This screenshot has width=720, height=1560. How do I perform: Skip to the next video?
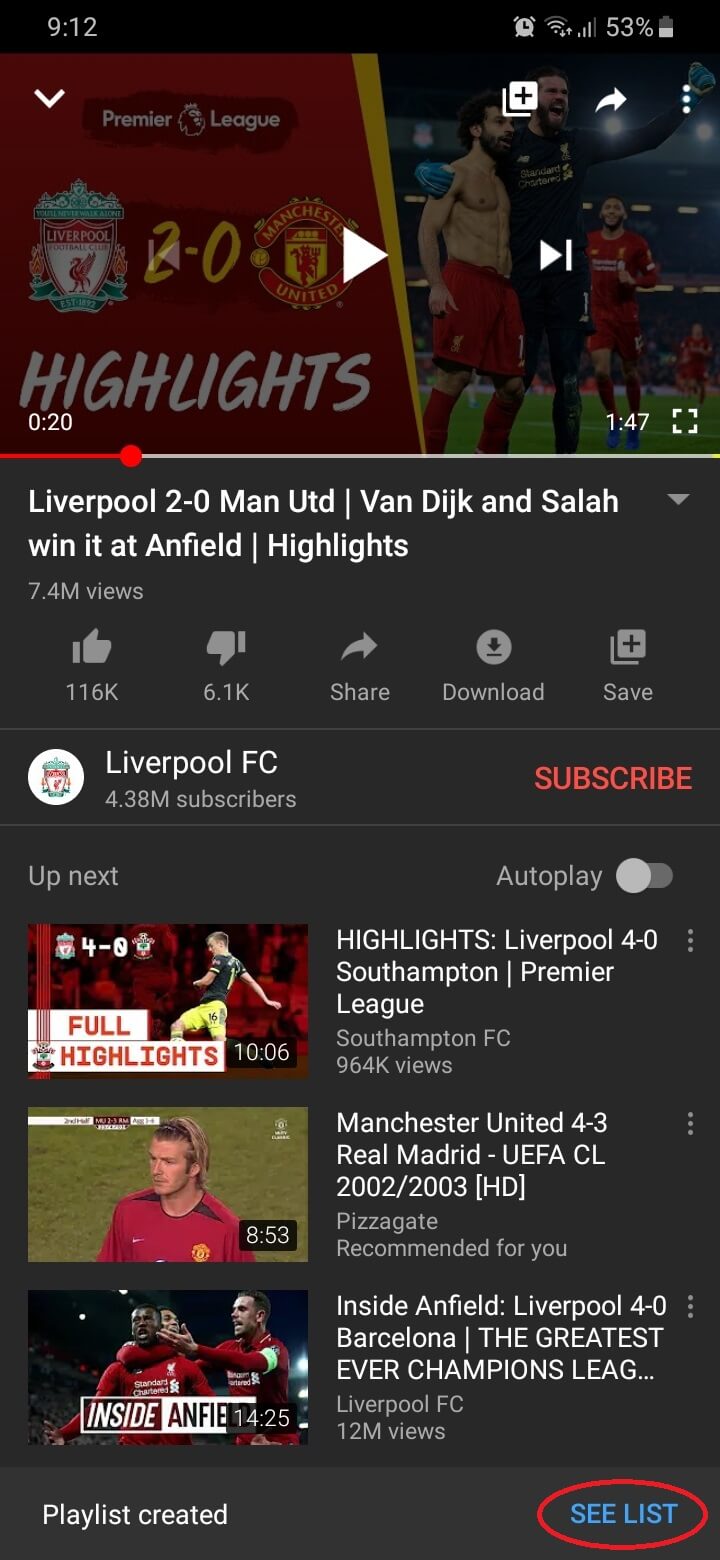coord(556,256)
